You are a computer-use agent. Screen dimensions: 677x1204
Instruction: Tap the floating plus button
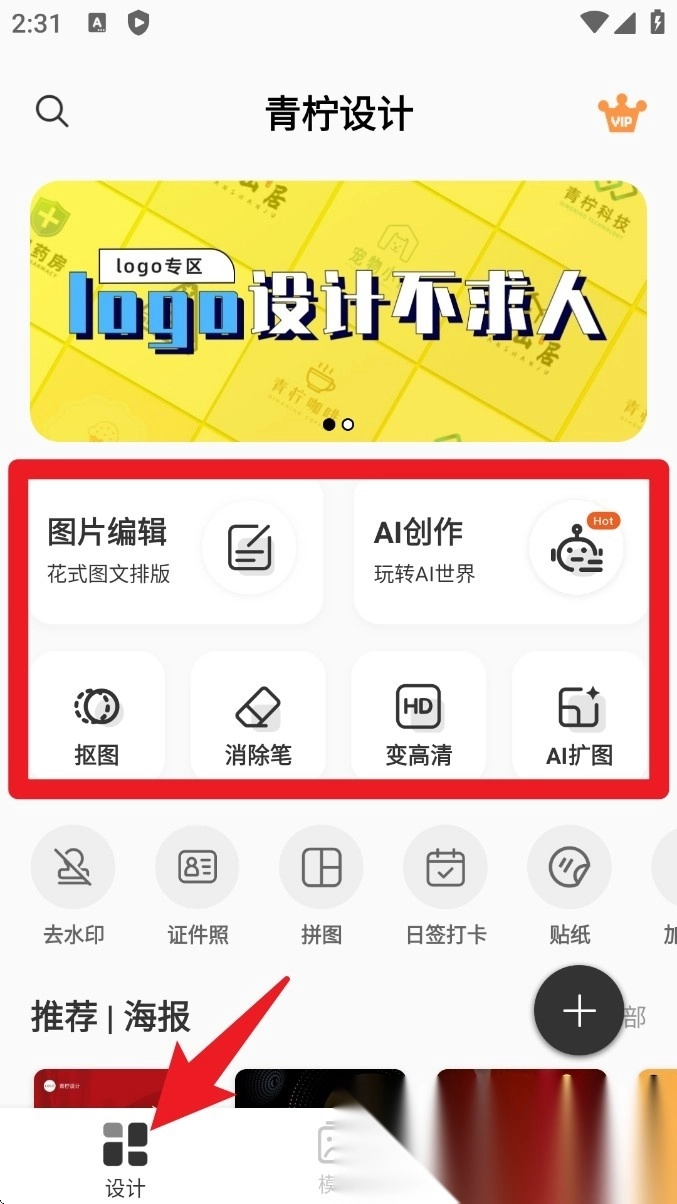(x=579, y=1011)
